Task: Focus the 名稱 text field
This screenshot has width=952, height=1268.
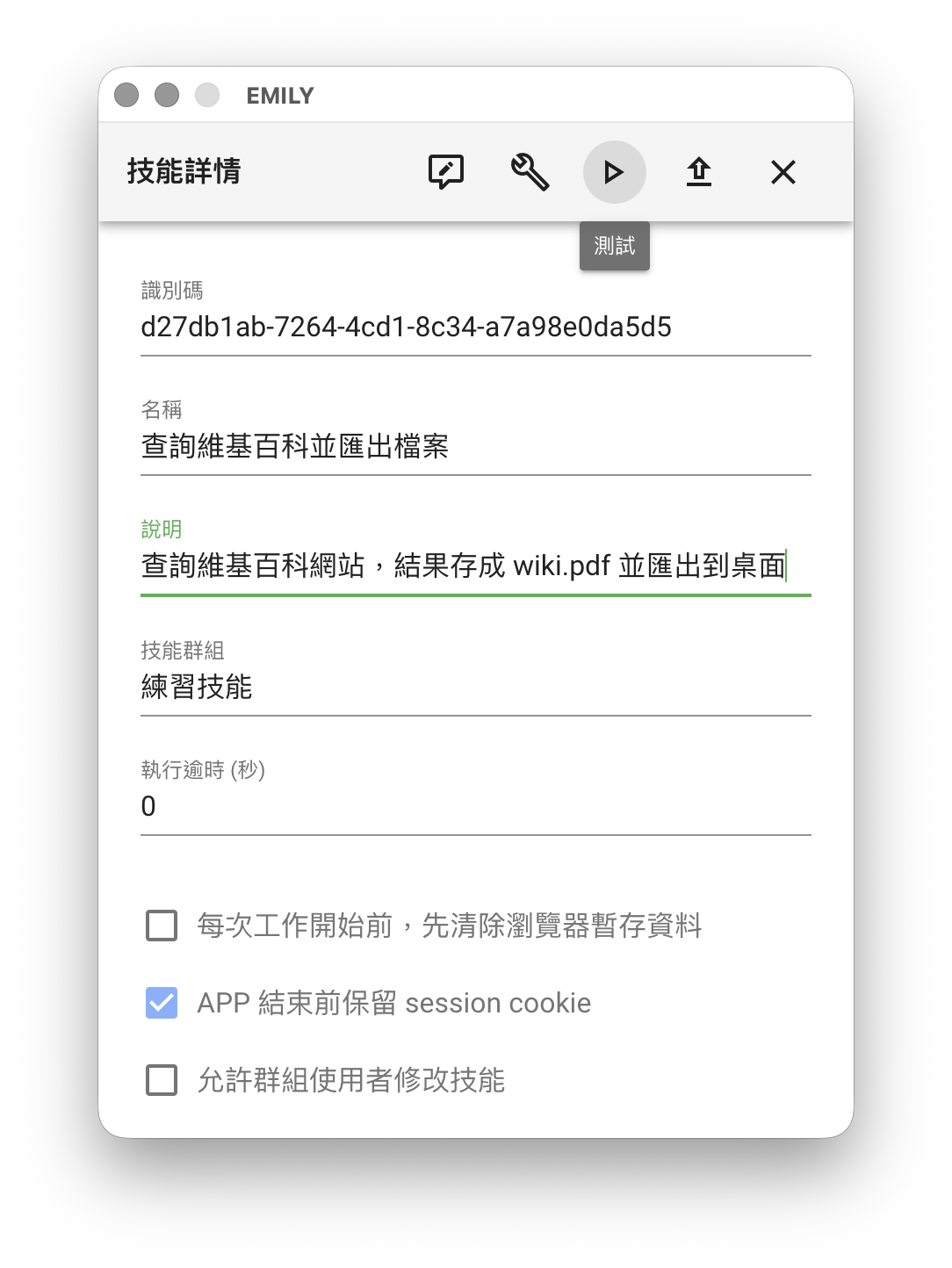Action: coord(474,447)
